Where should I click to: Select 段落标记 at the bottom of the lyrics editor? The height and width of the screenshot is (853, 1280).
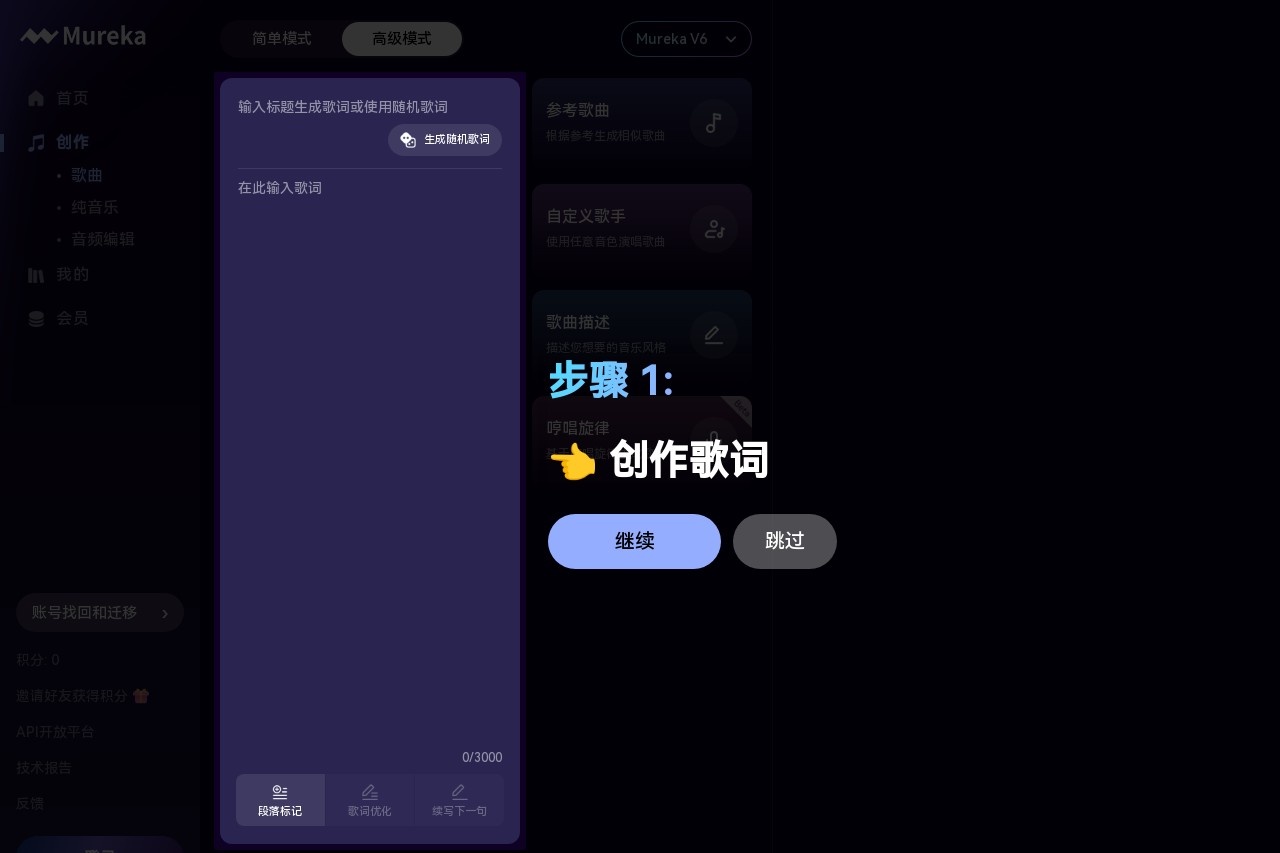(280, 800)
